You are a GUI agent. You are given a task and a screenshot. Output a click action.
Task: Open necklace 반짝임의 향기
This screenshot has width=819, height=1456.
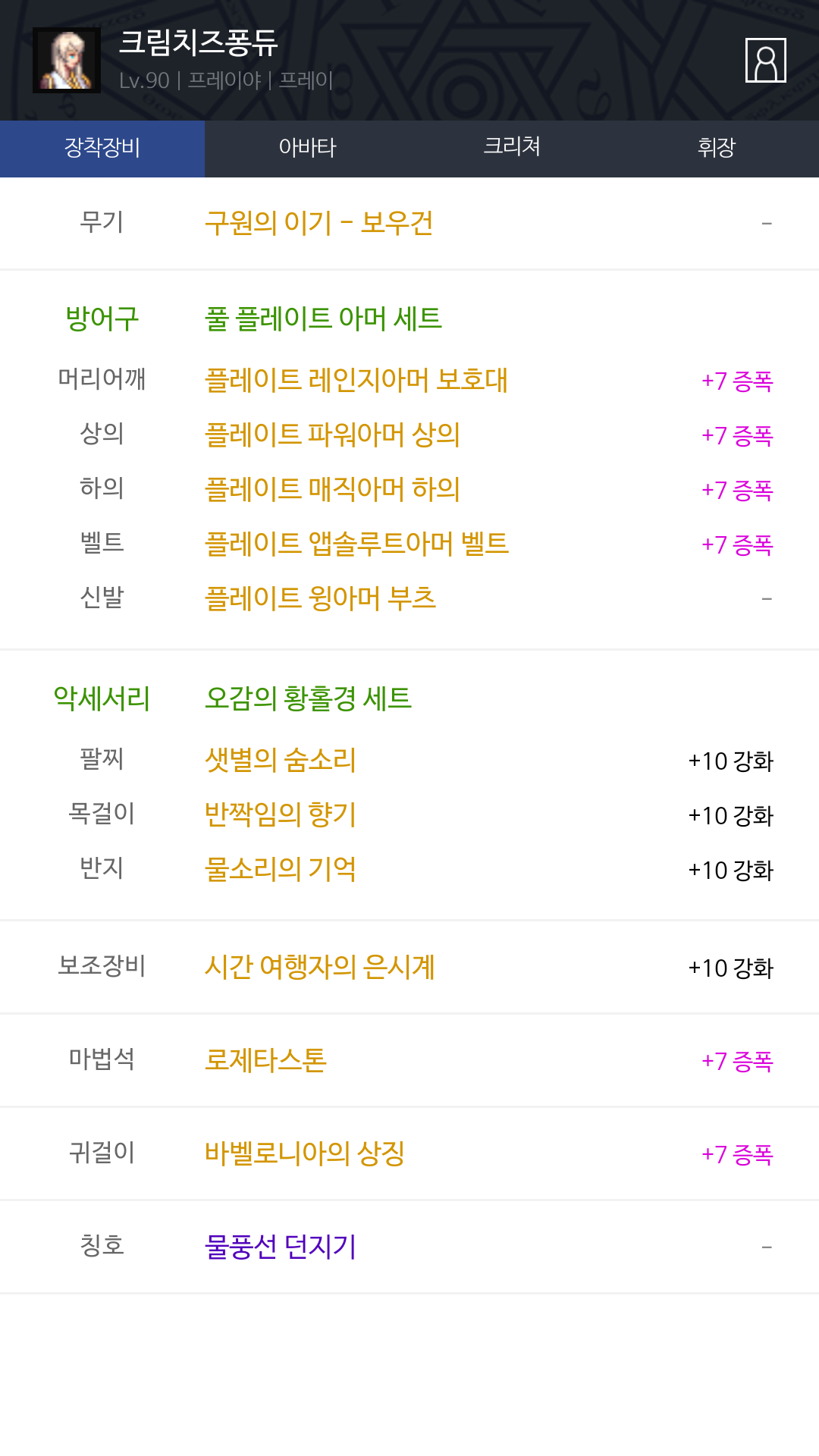pos(281,814)
